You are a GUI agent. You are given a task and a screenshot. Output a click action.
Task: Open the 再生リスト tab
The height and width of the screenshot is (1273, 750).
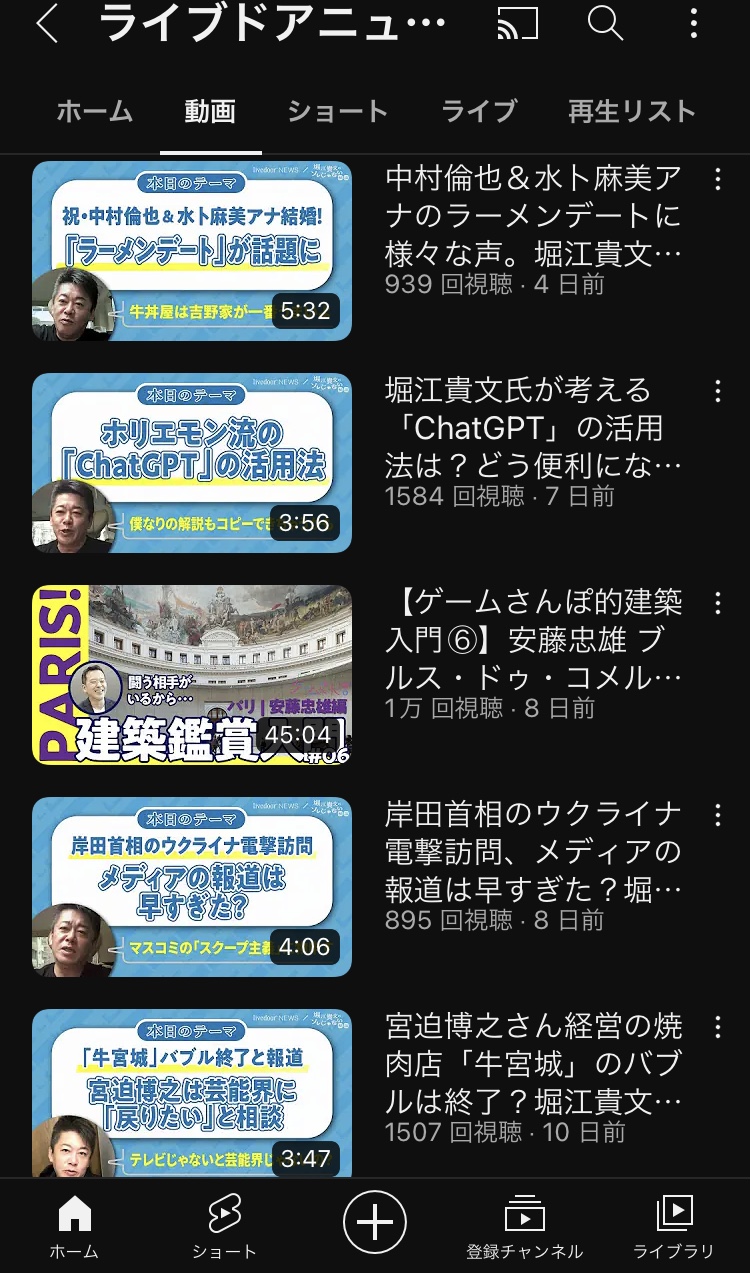tap(632, 111)
